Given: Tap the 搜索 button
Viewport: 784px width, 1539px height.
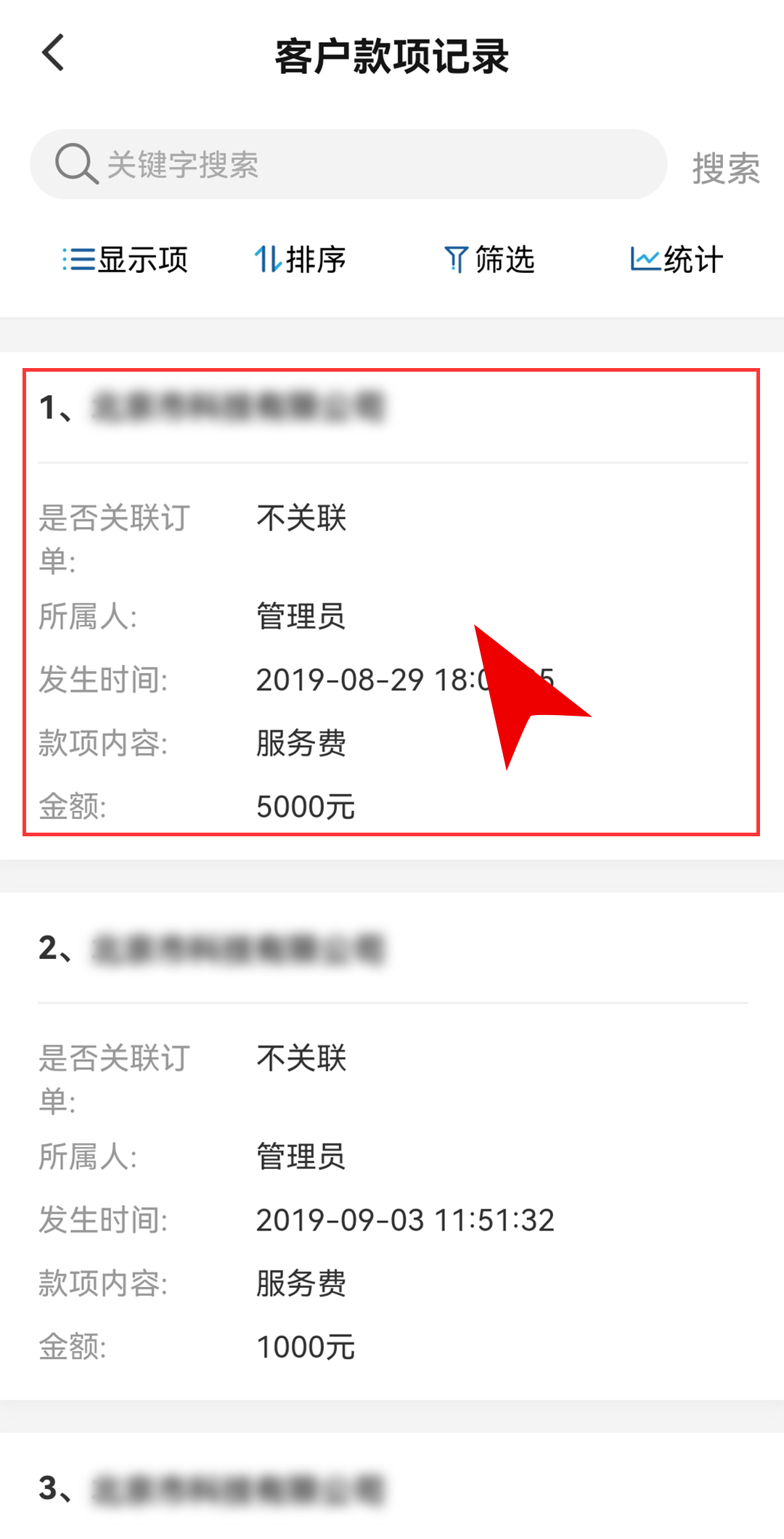Looking at the screenshot, I should pos(724,168).
